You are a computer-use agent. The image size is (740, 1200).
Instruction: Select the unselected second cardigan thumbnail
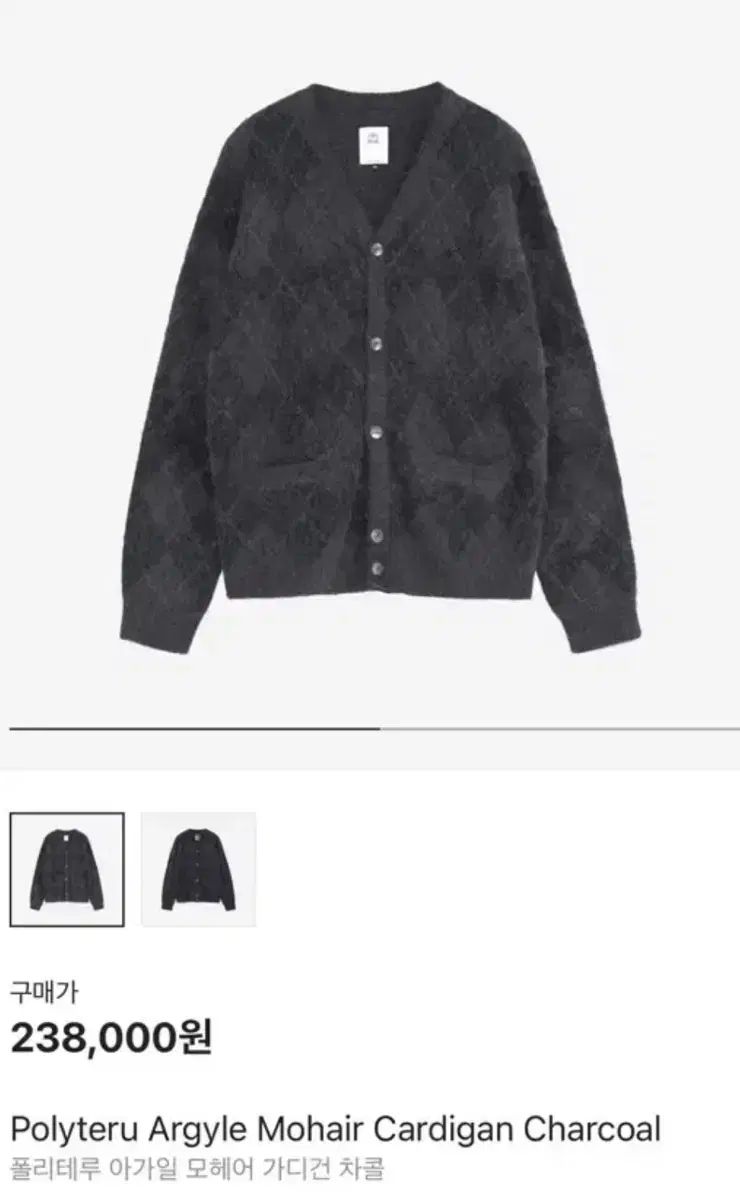click(x=198, y=869)
